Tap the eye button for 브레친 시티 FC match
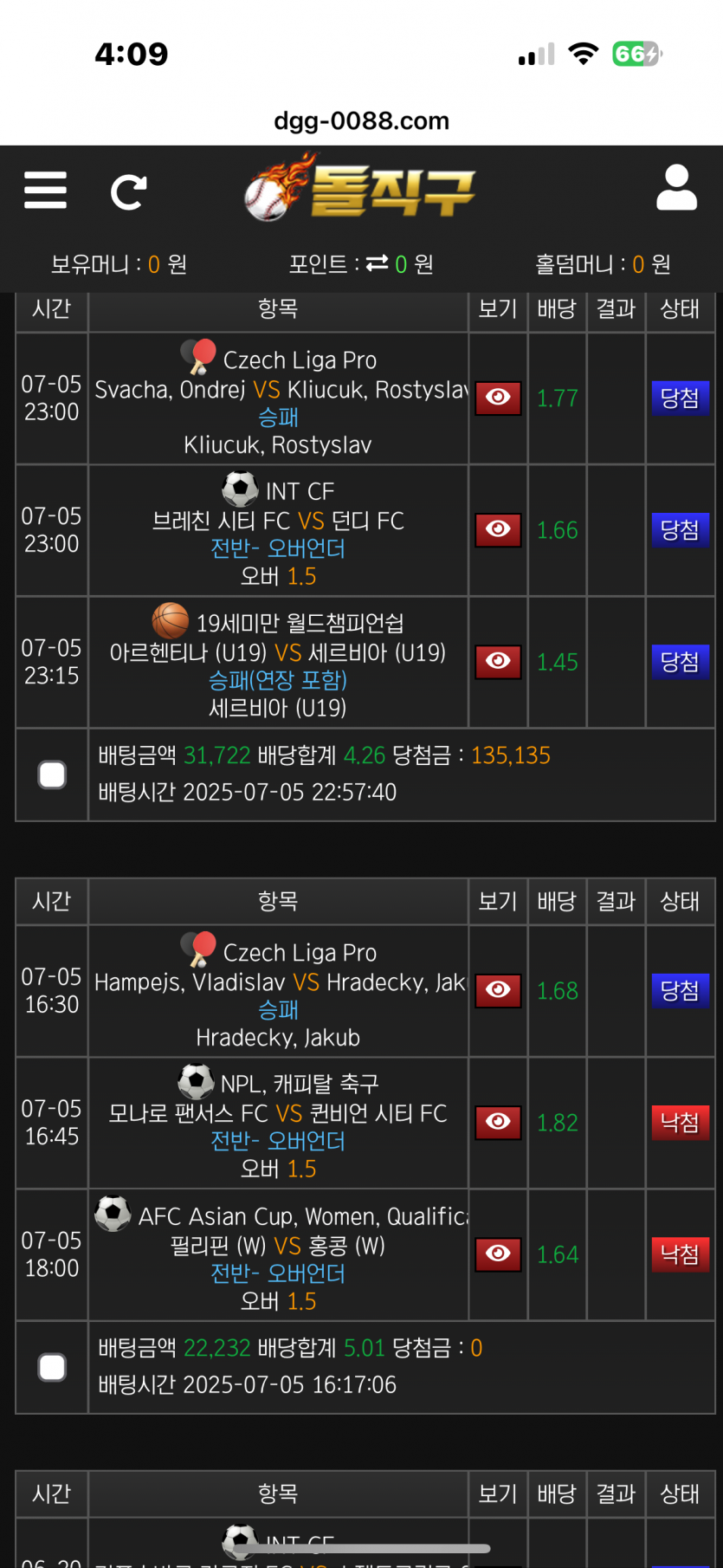The image size is (723, 1568). tap(498, 529)
